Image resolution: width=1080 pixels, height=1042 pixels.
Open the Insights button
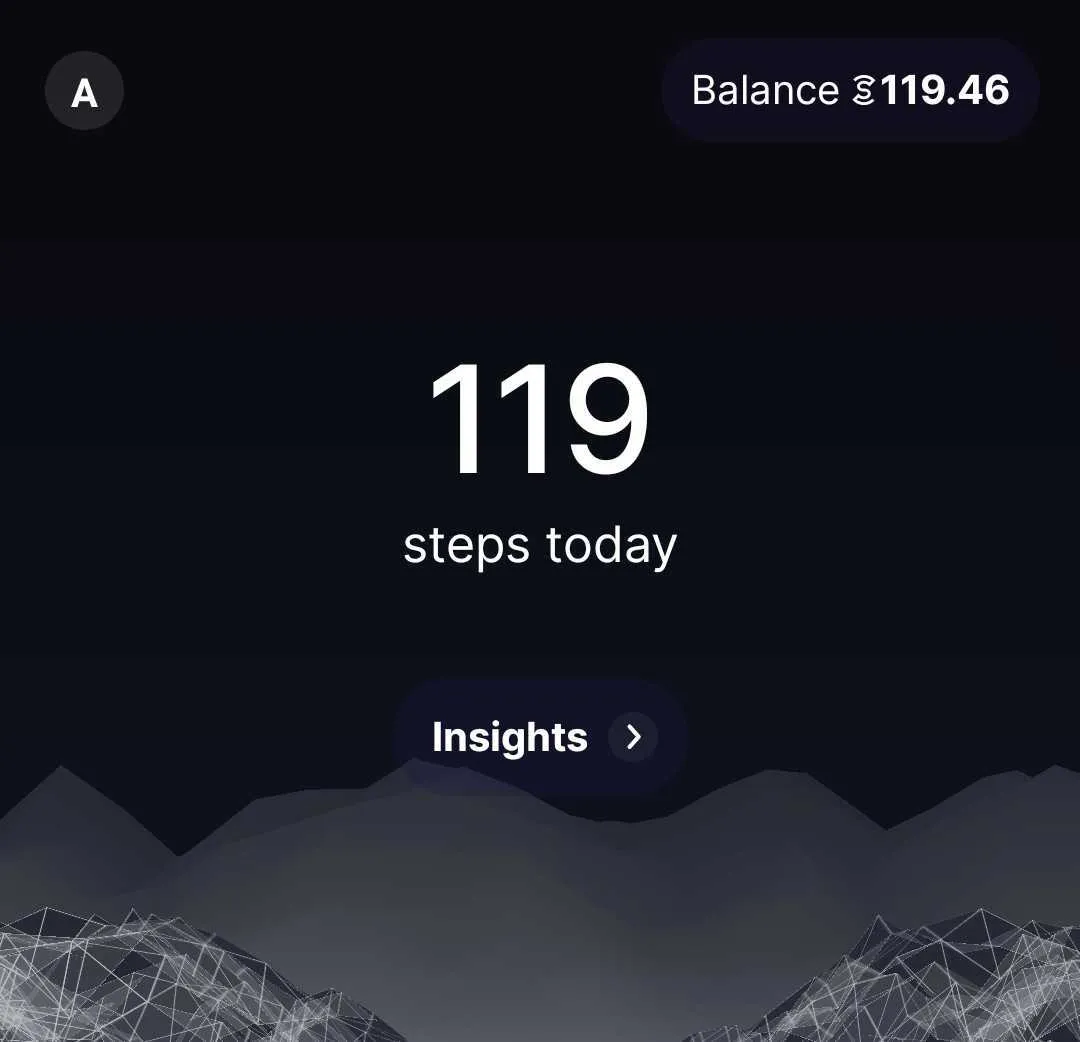540,737
